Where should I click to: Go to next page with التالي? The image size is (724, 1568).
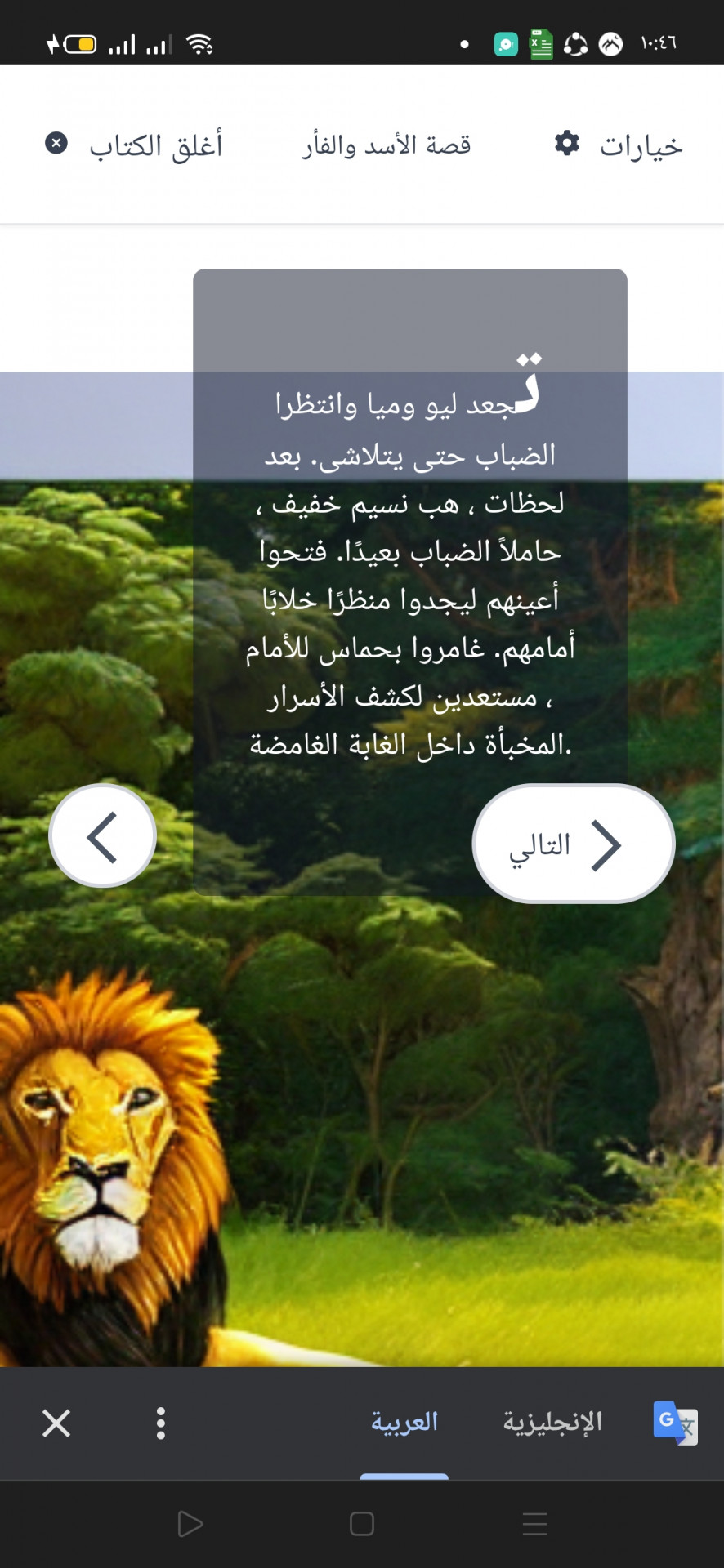click(x=573, y=844)
